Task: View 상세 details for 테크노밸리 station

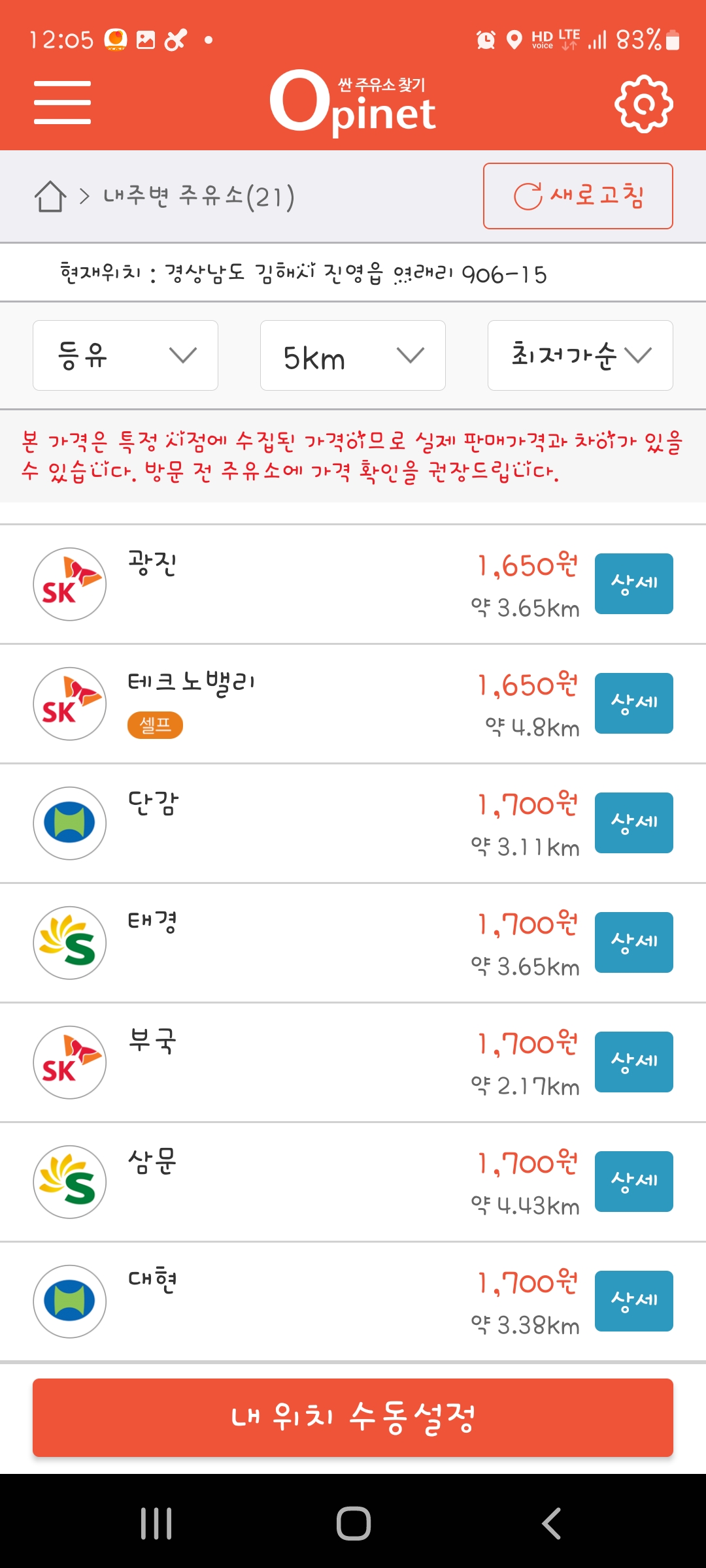Action: click(634, 703)
